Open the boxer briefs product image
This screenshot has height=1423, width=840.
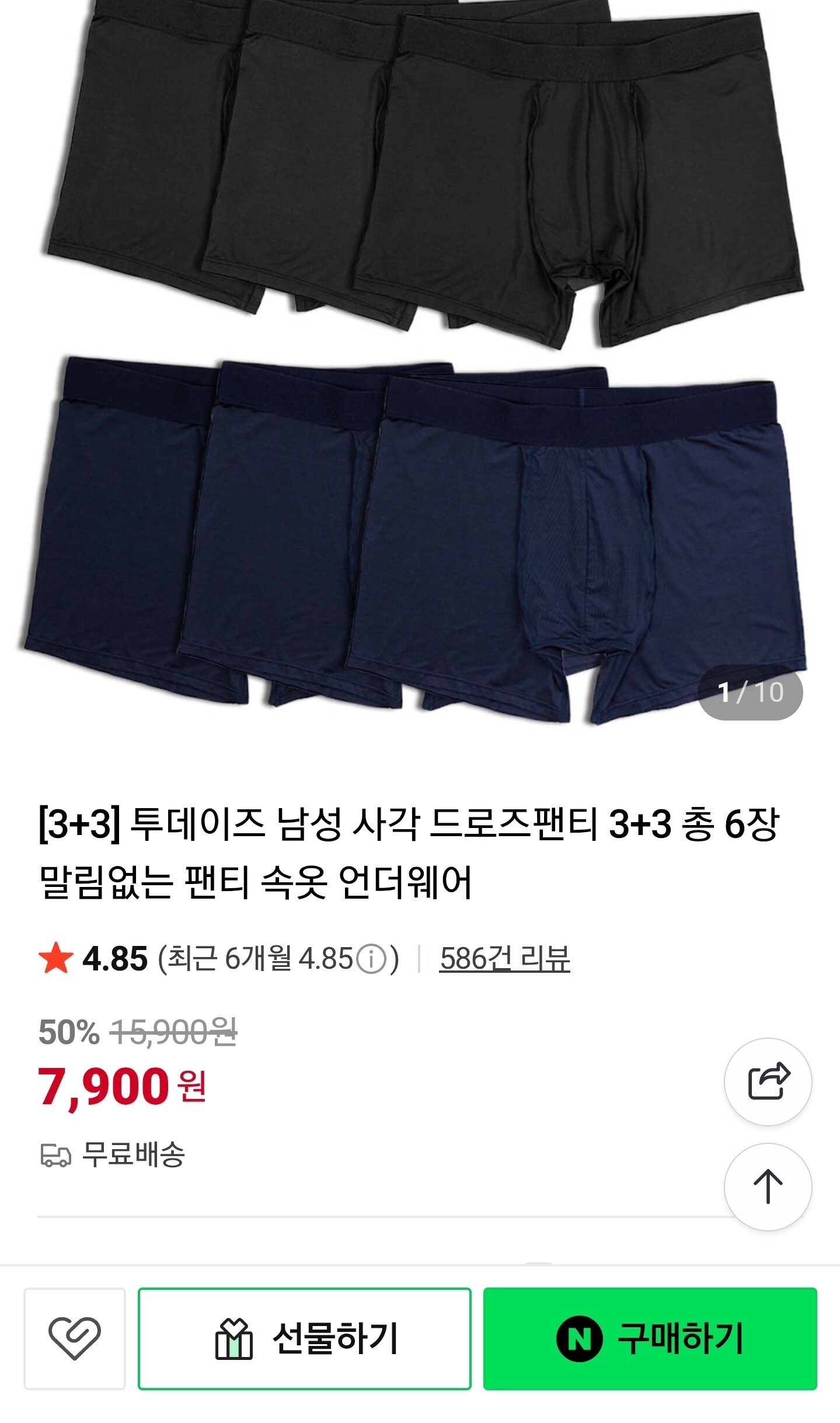tap(420, 362)
